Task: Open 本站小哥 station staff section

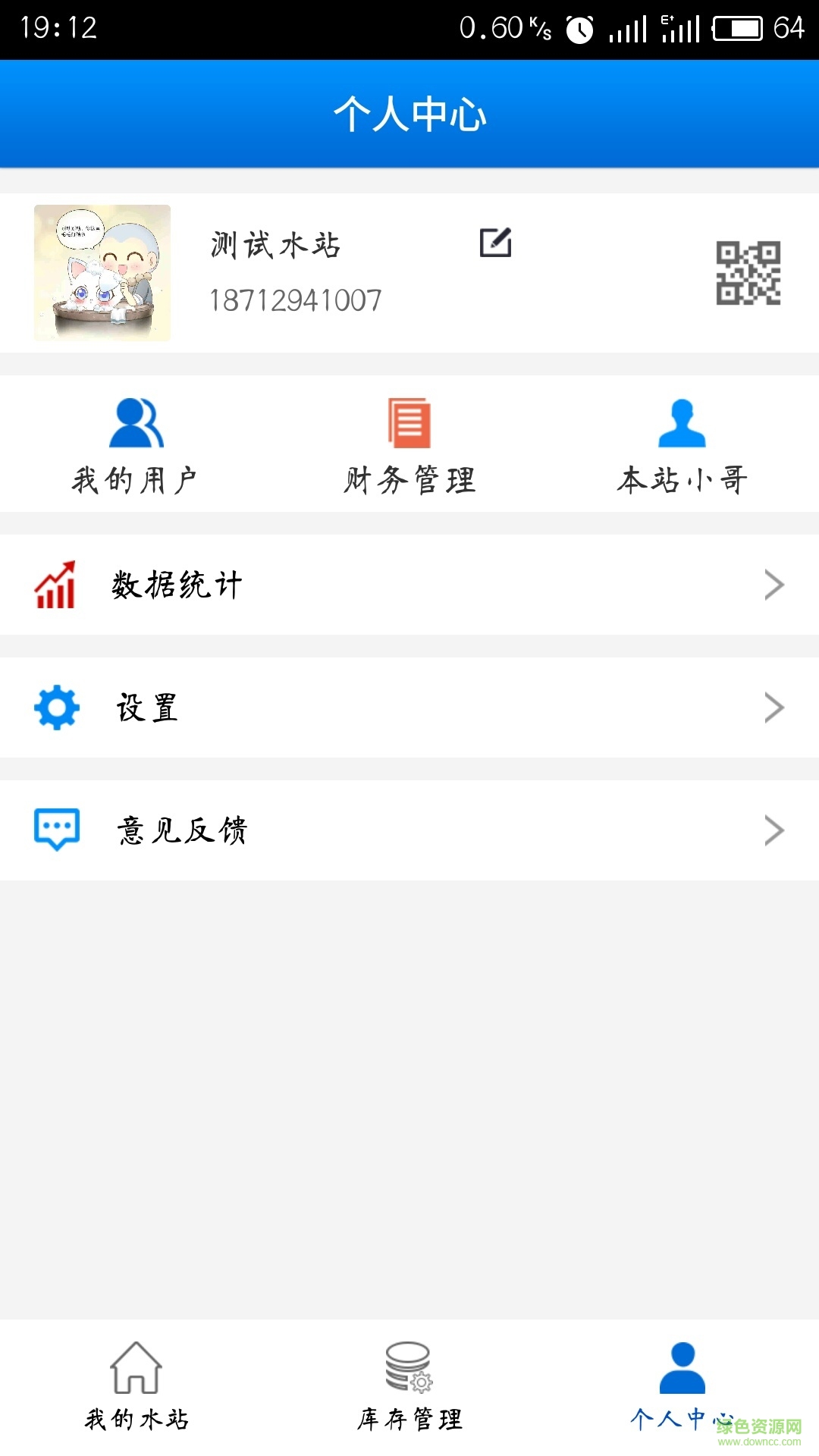Action: tap(681, 444)
